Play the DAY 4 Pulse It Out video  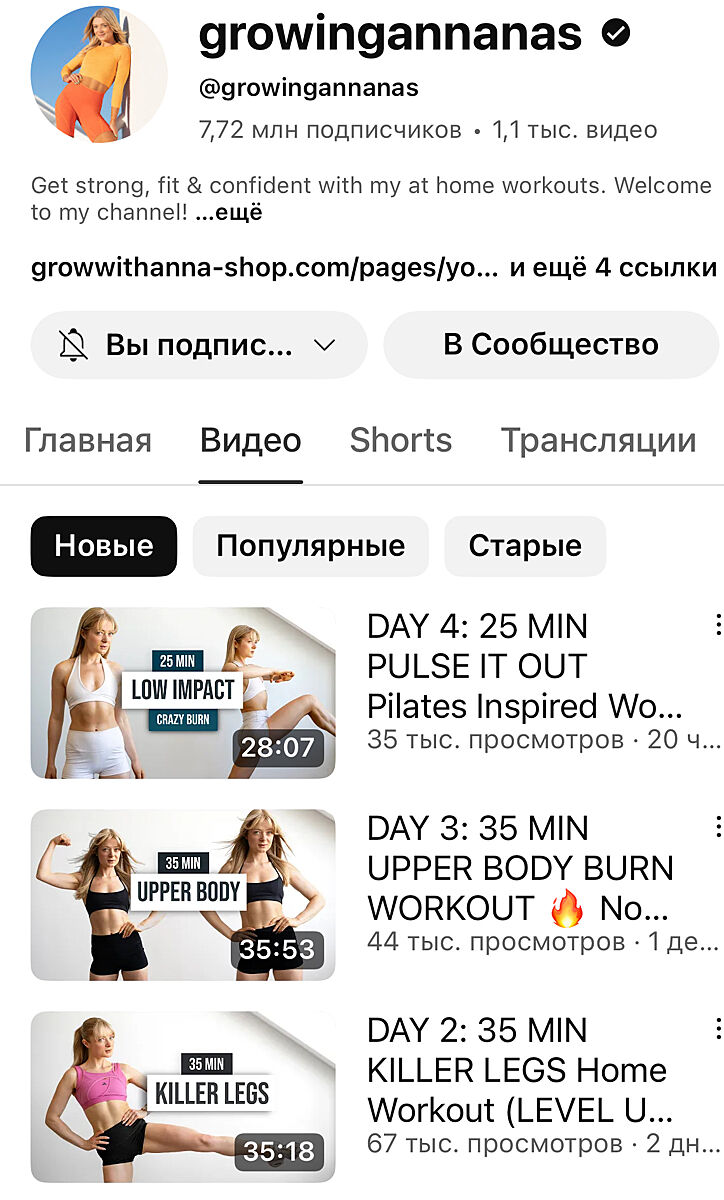point(183,692)
